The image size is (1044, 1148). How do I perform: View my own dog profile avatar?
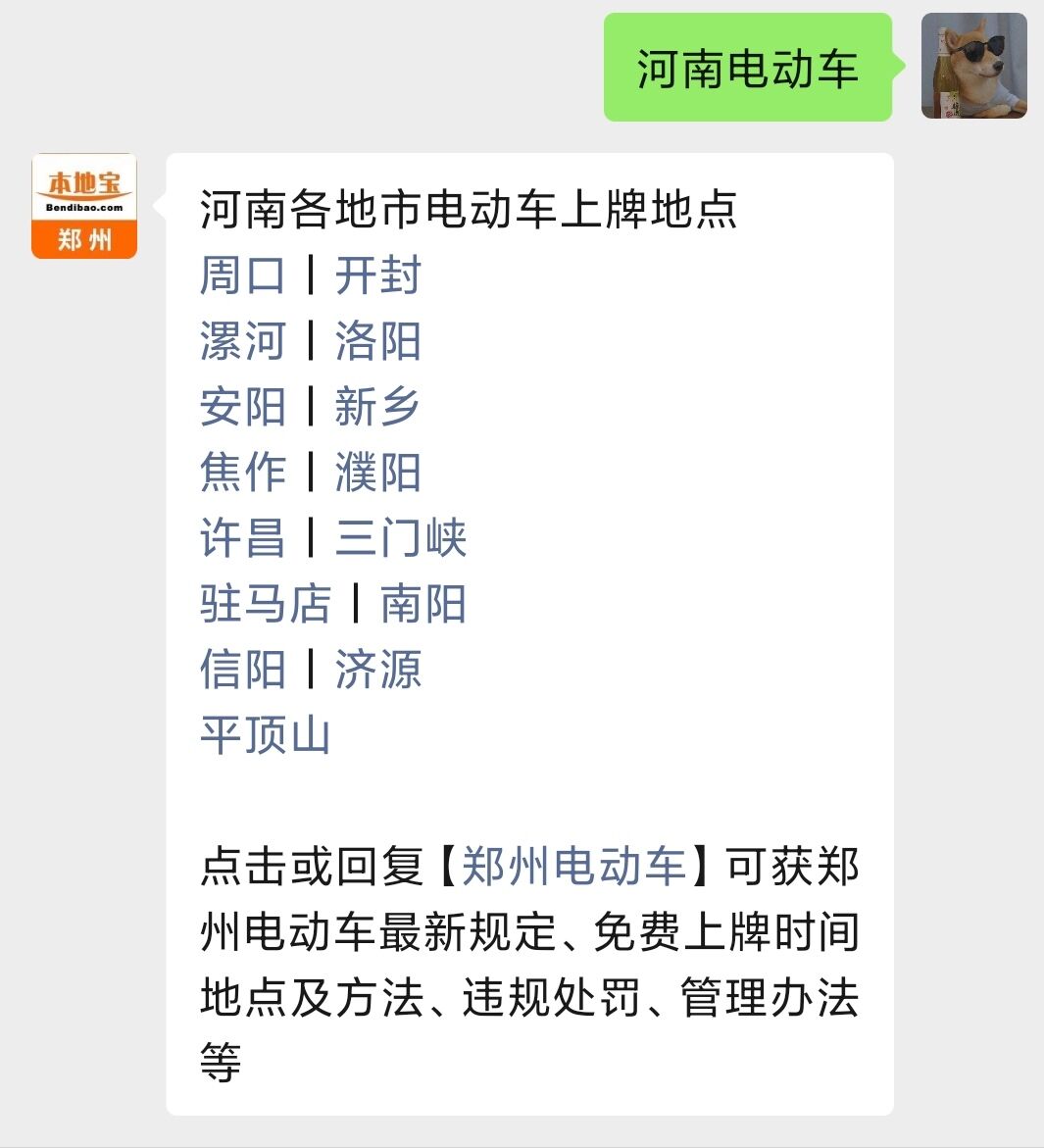pyautogui.click(x=973, y=67)
